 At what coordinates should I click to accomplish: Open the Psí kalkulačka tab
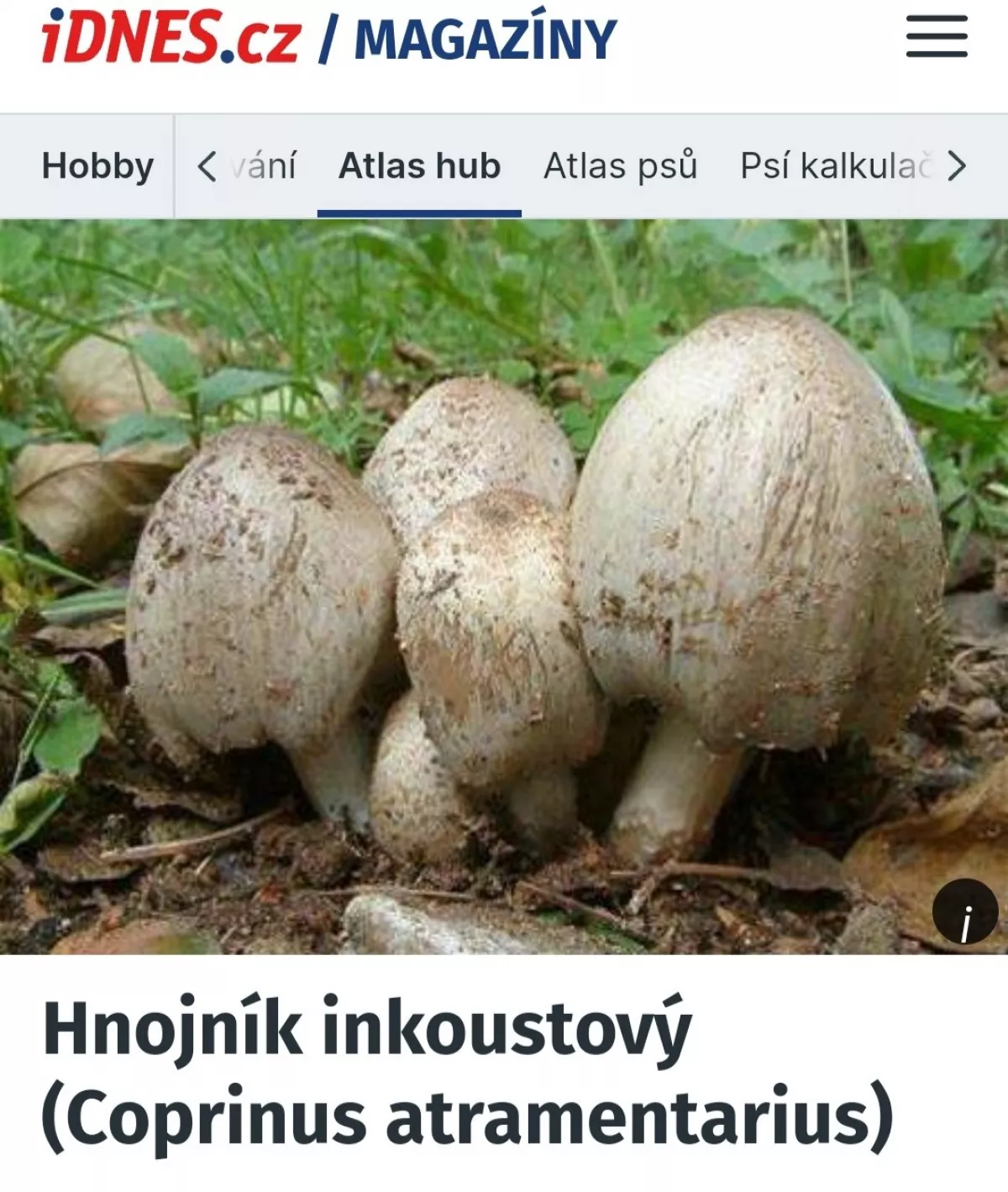[835, 166]
